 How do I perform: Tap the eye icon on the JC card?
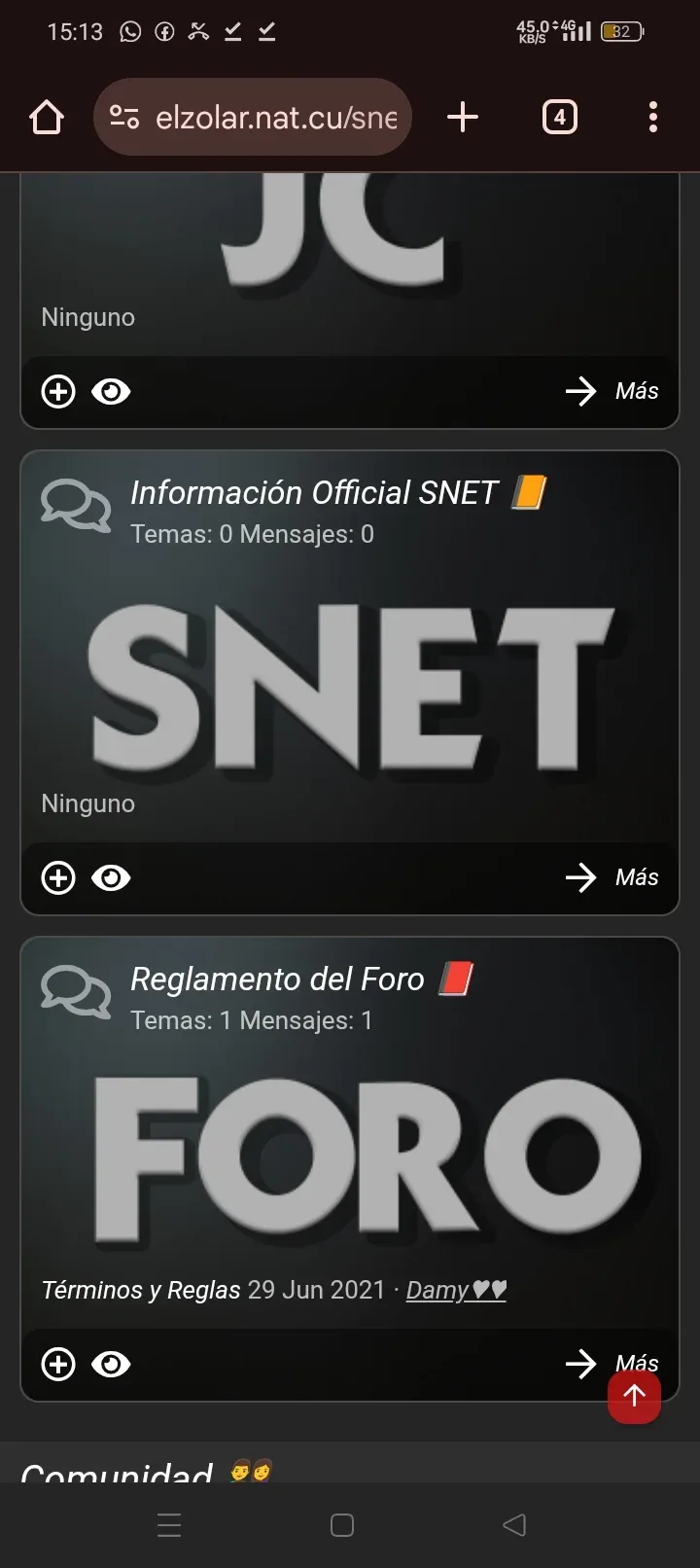(x=111, y=392)
